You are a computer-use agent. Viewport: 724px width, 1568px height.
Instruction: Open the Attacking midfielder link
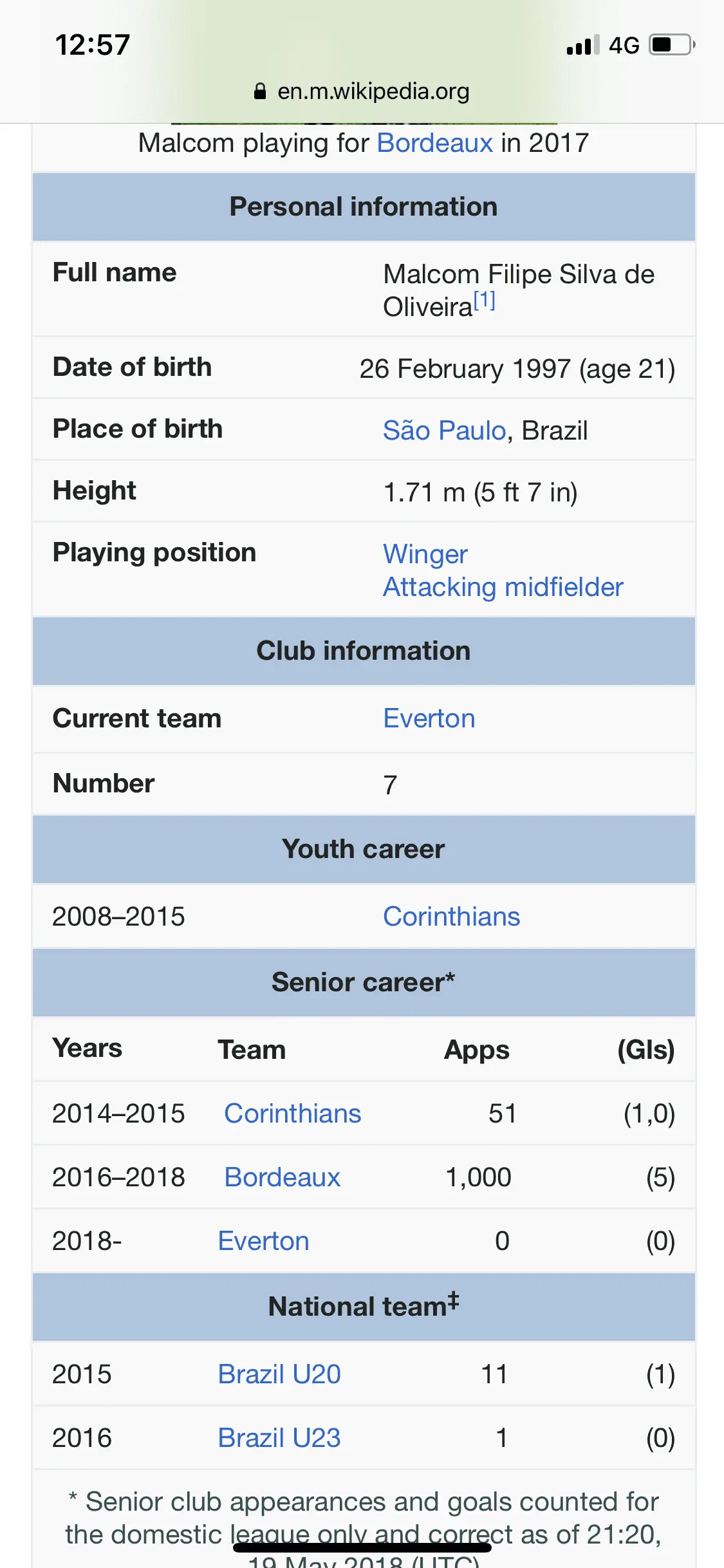(x=503, y=587)
